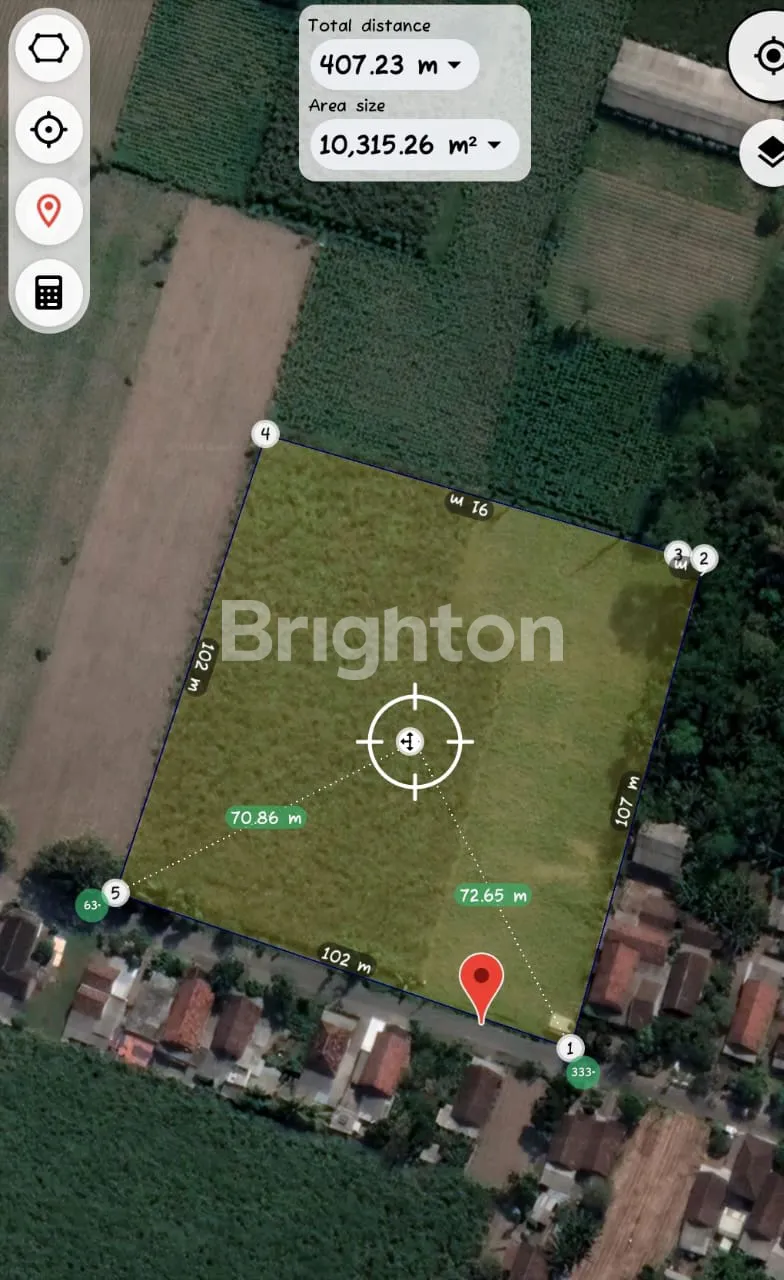
Task: Select vertex point 5 of the polygon
Action: [116, 892]
